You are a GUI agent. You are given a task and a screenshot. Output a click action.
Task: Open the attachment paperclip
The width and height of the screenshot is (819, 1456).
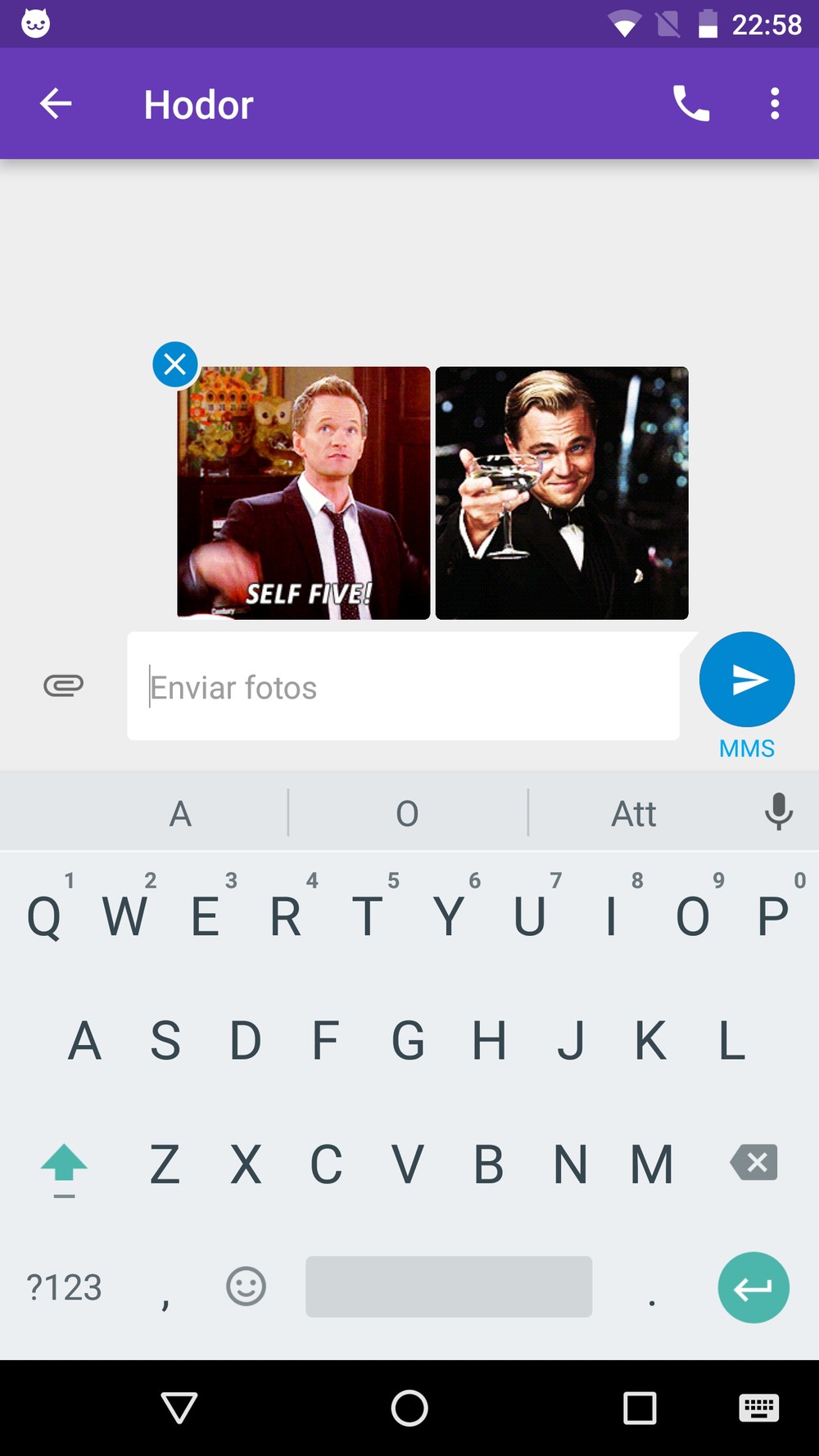(63, 685)
